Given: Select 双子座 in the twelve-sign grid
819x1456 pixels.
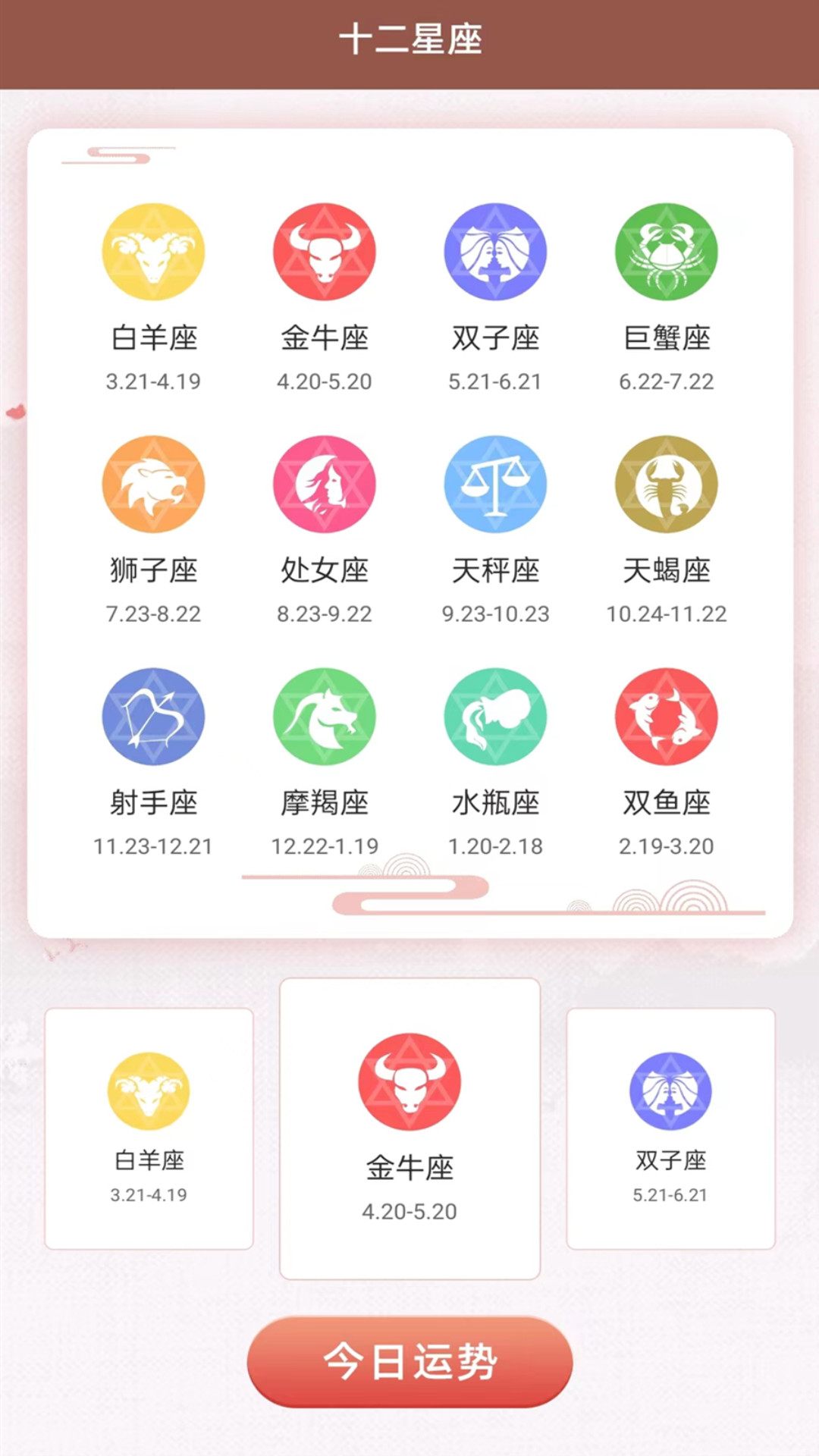Looking at the screenshot, I should [x=495, y=253].
